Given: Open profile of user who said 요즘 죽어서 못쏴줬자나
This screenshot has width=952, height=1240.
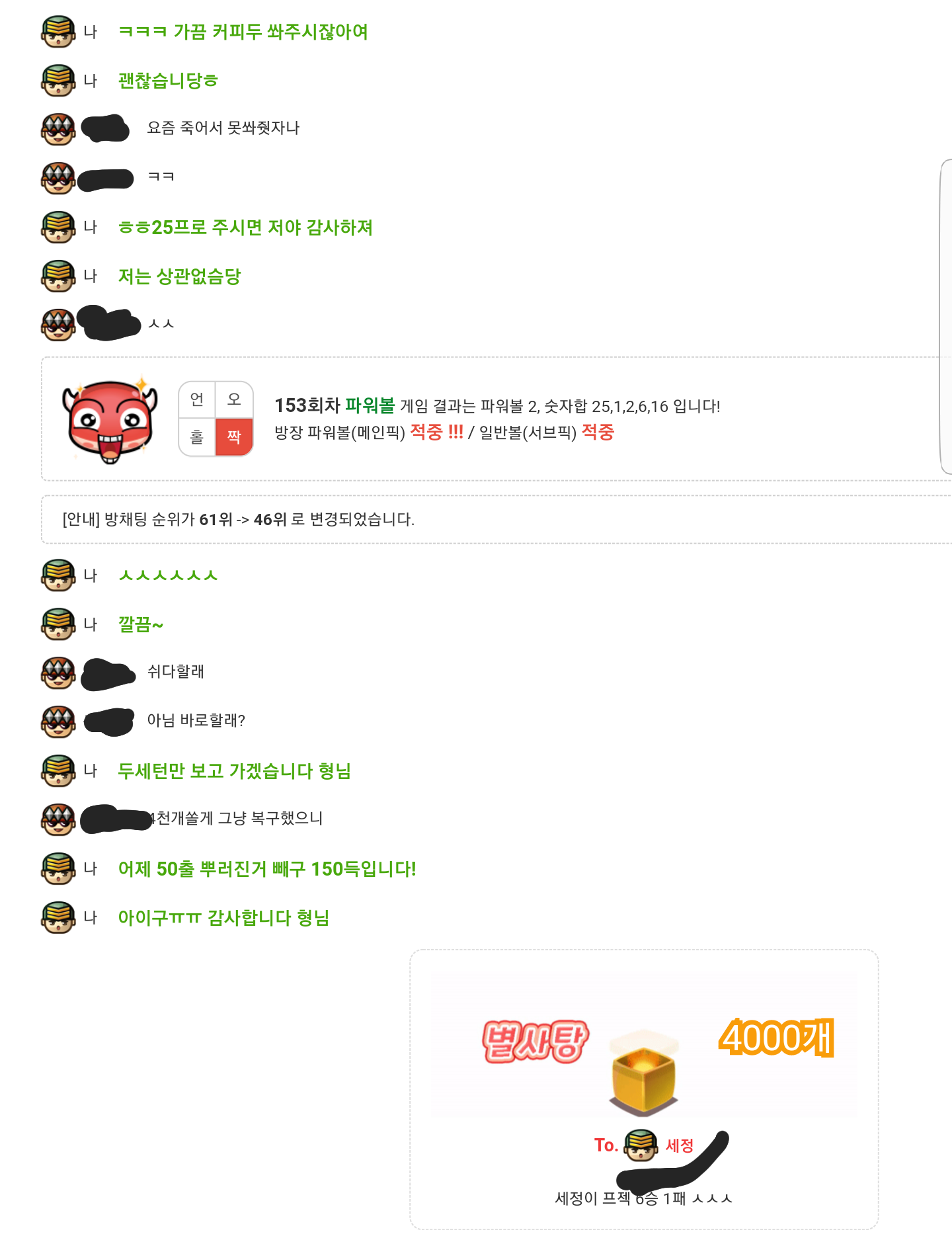Looking at the screenshot, I should point(58,128).
